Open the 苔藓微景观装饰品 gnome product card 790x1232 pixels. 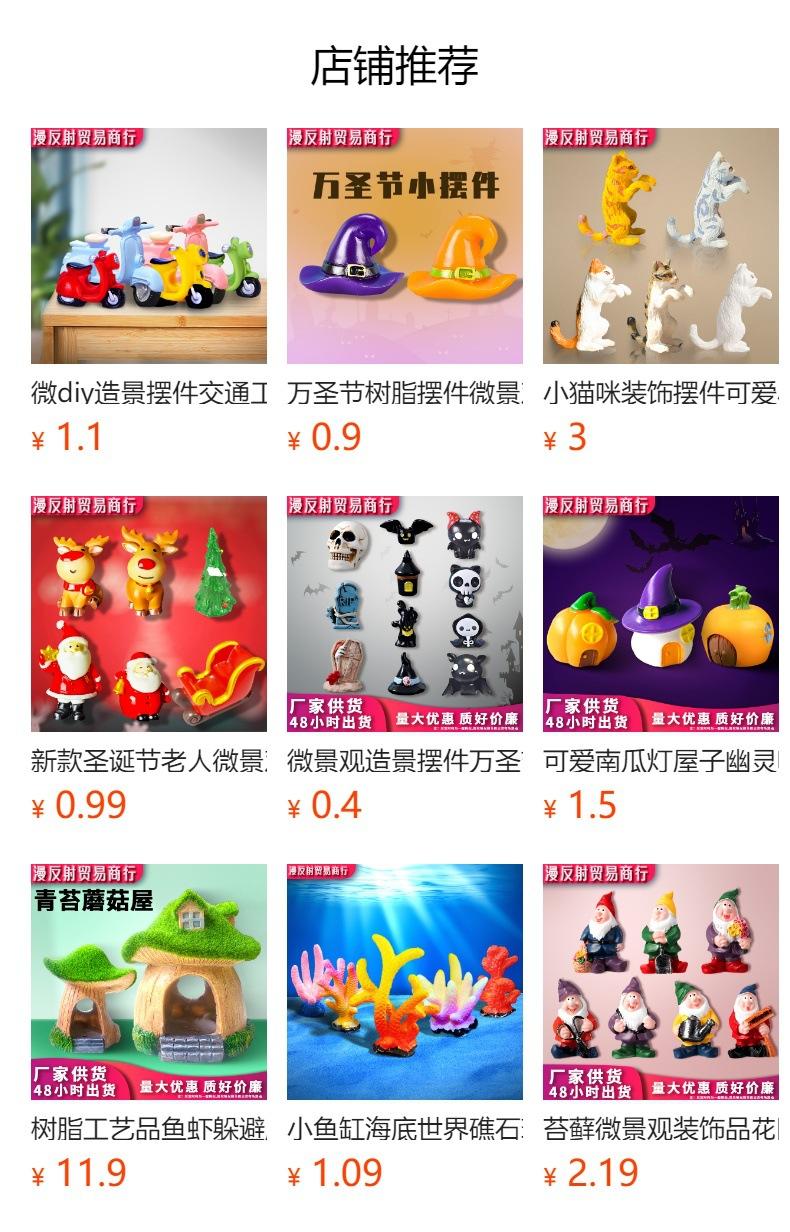click(x=661, y=1028)
